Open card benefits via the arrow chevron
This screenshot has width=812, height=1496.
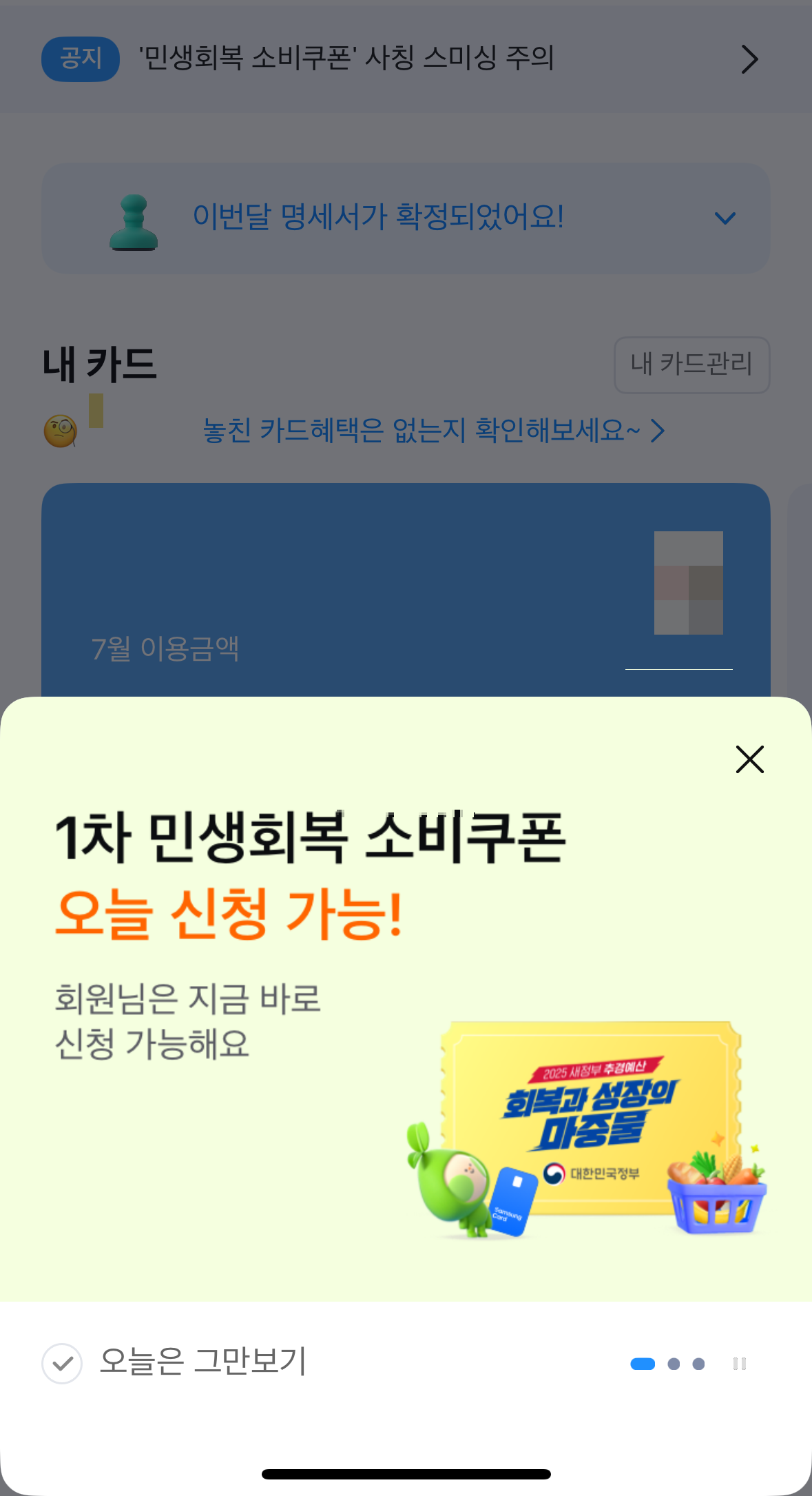(658, 430)
